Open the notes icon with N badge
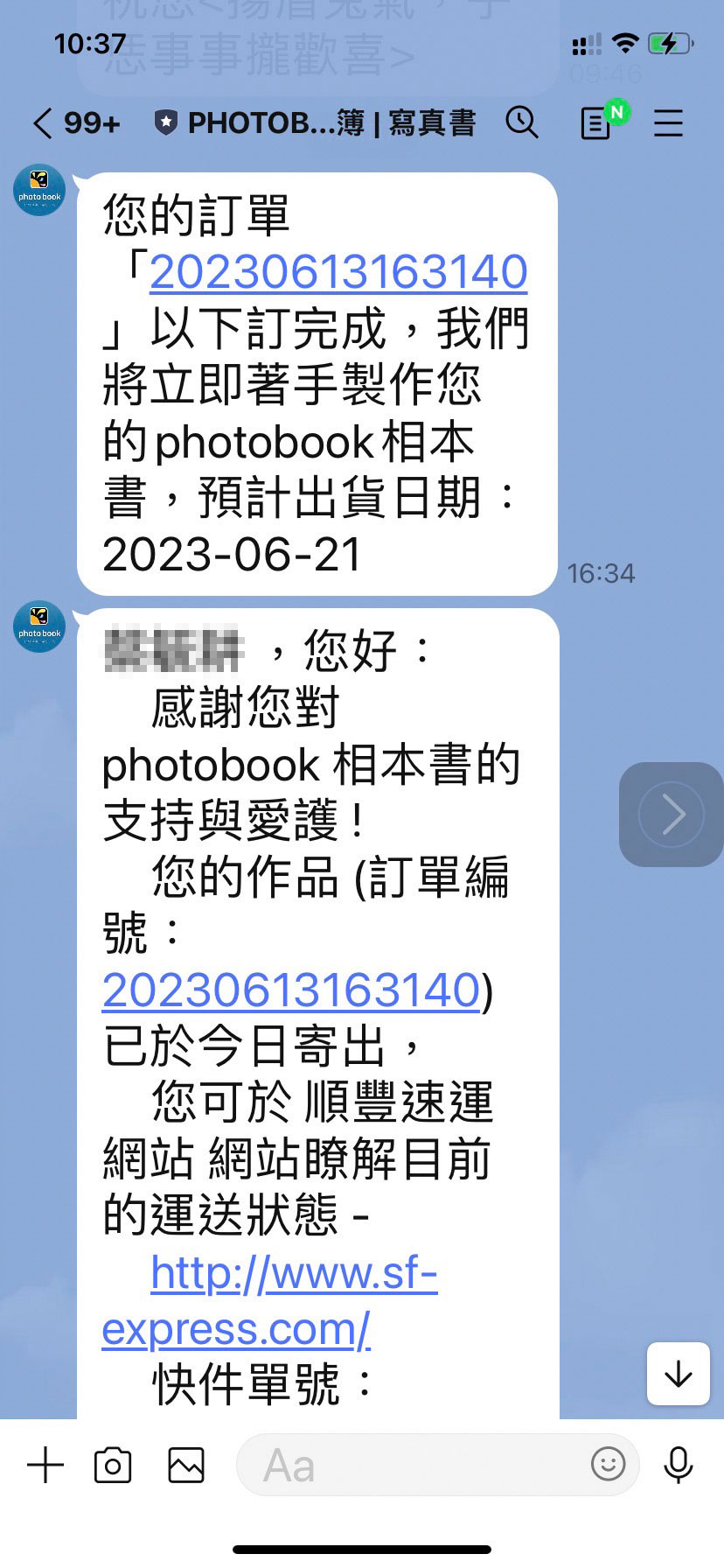This screenshot has height=1568, width=724. click(596, 123)
